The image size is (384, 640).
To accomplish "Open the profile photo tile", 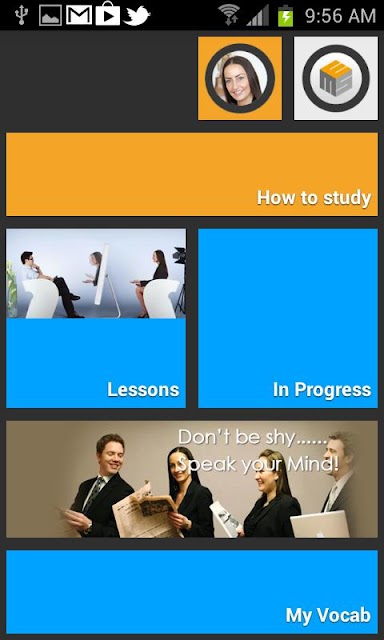I will (240, 78).
